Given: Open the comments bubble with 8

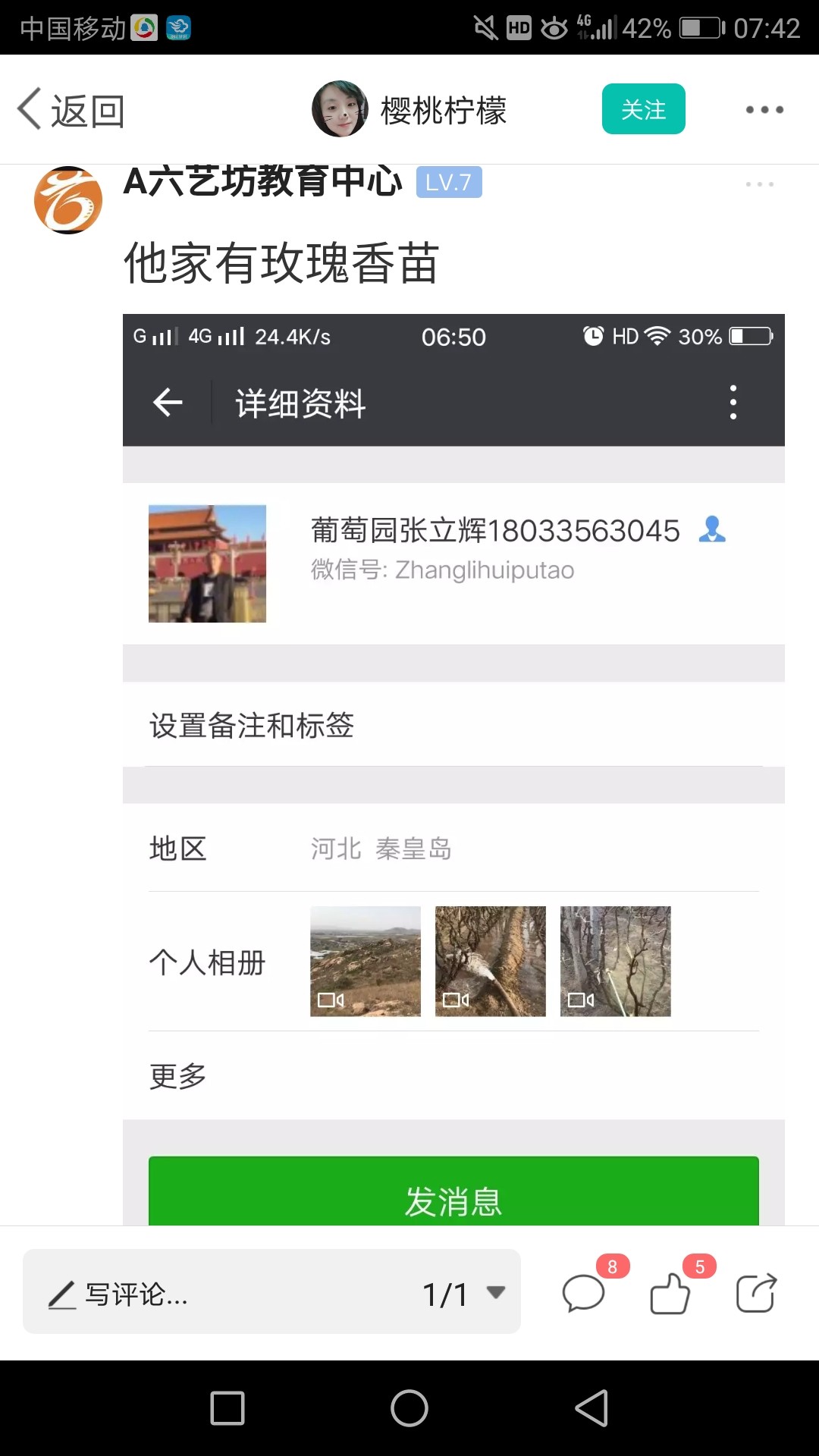Looking at the screenshot, I should tap(585, 1293).
